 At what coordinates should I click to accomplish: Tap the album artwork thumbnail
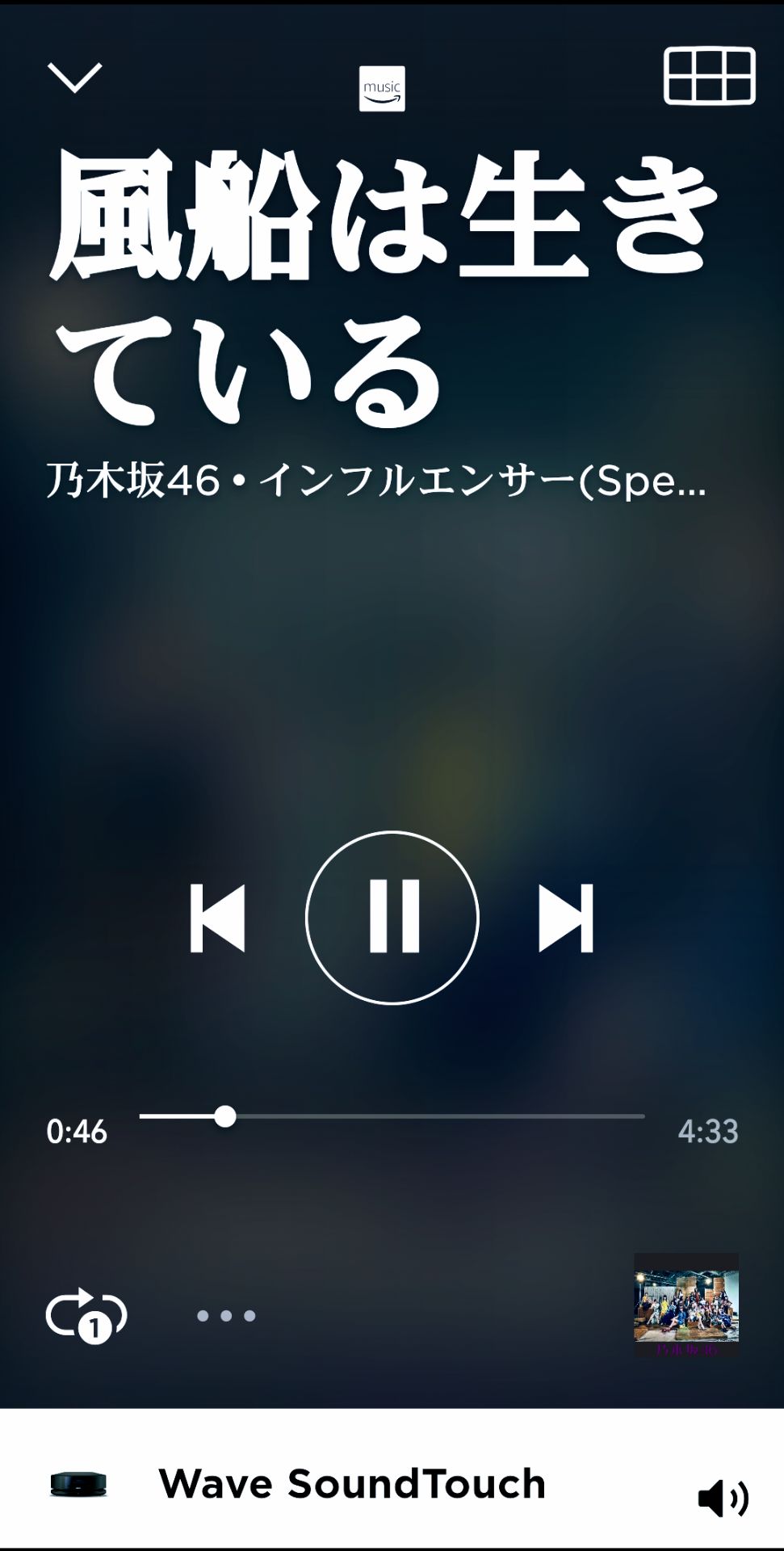click(685, 1304)
